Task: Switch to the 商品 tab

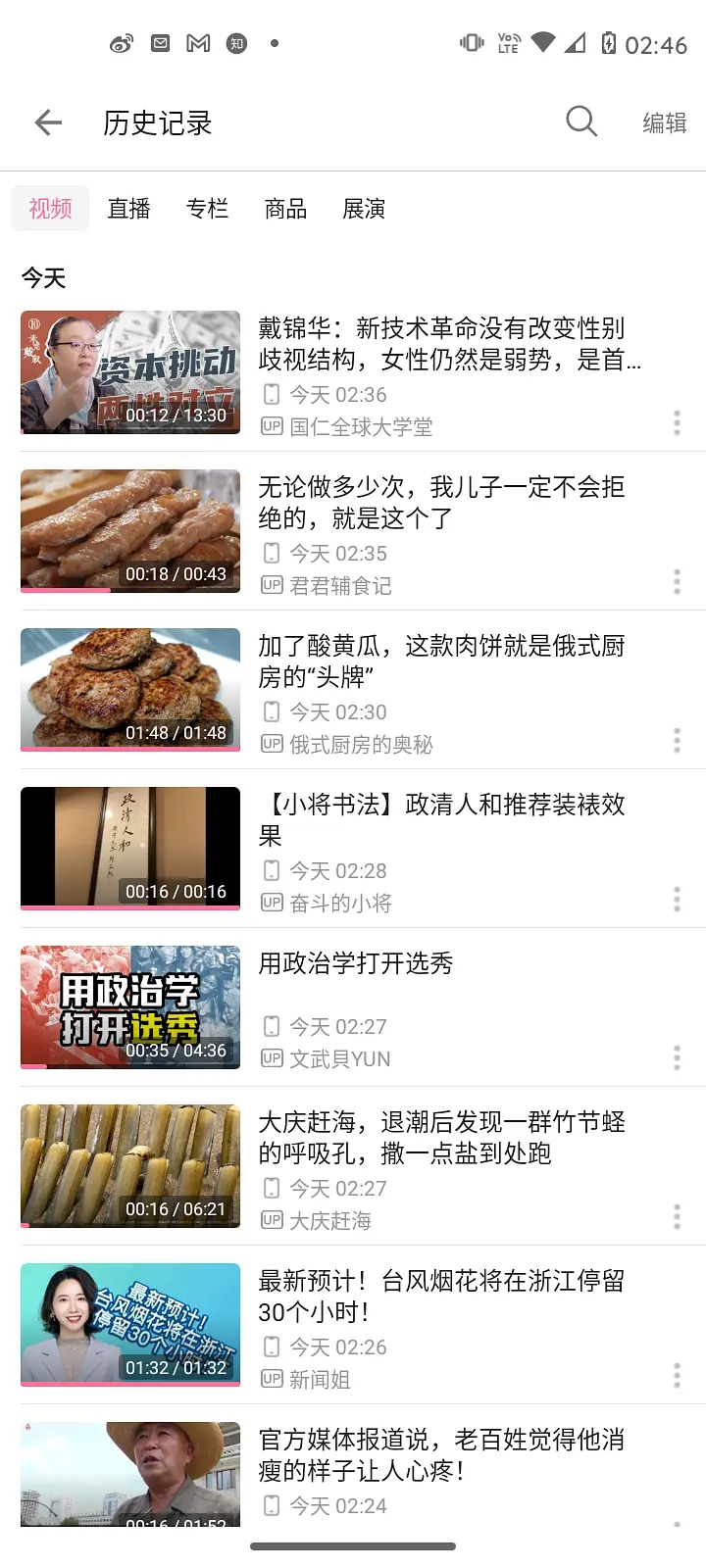Action: 285,209
